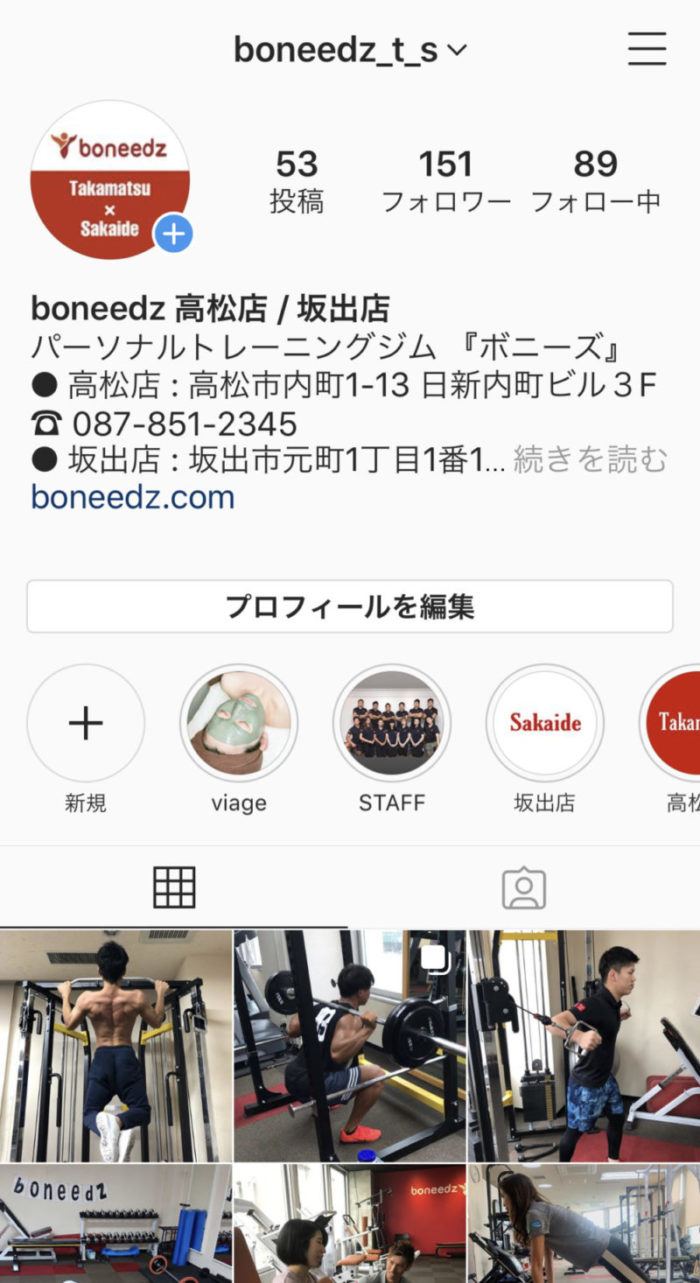Expand the boneedz_t_s account switcher
This screenshot has width=700, height=1283.
pos(350,49)
